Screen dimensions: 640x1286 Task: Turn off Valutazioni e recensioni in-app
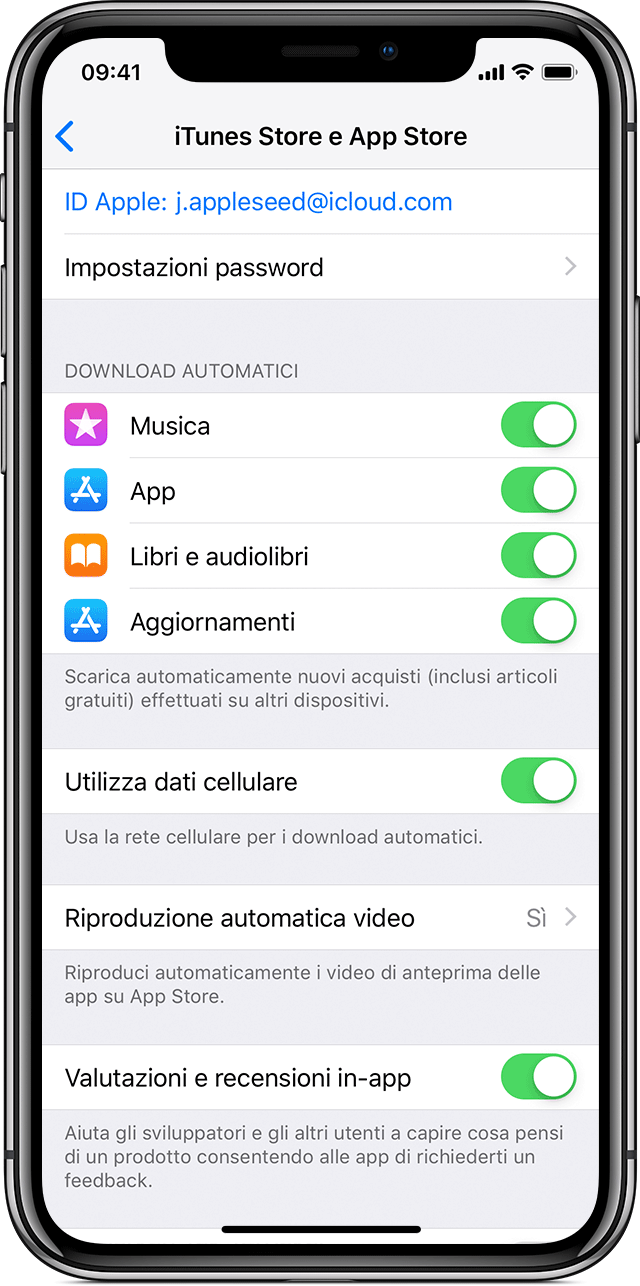click(x=538, y=1078)
